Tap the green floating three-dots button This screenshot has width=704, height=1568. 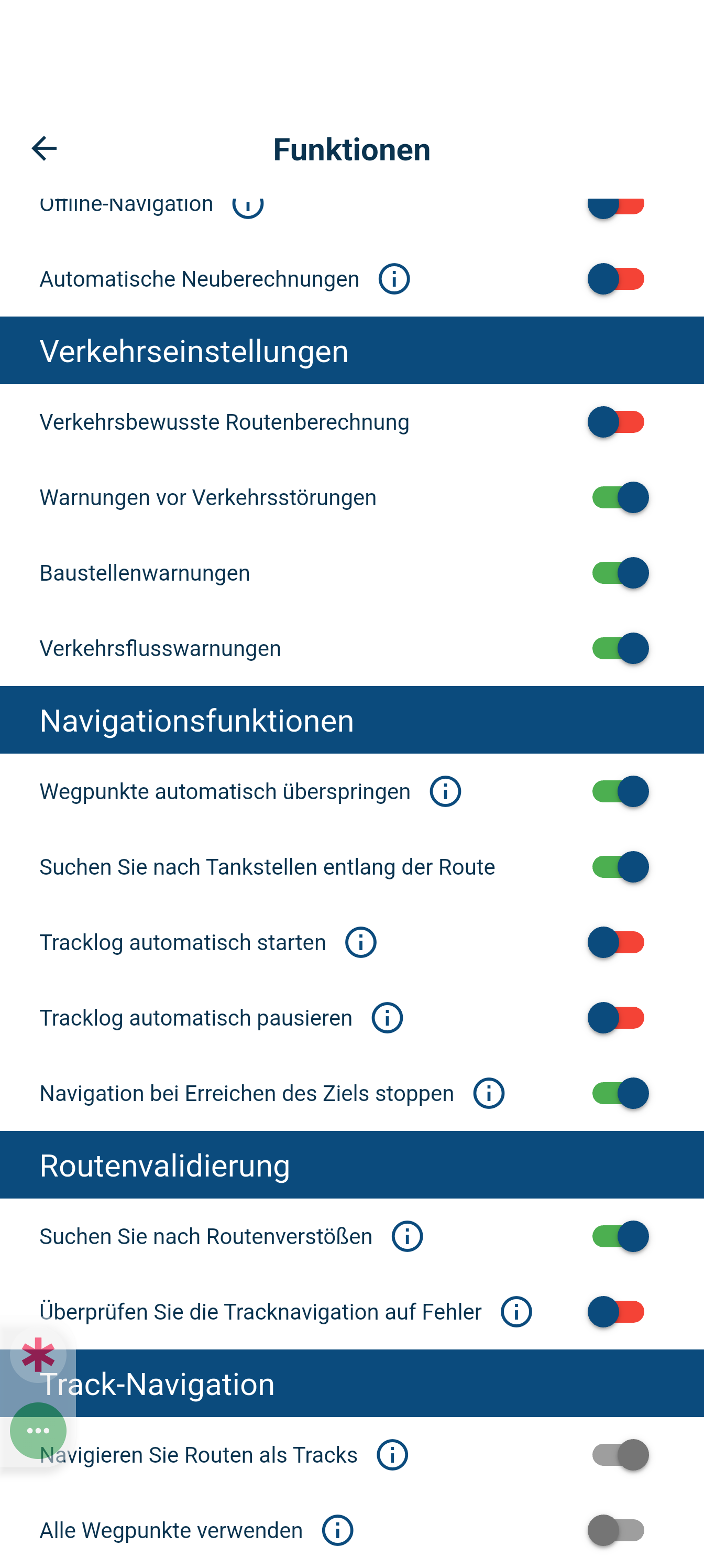tap(38, 1431)
